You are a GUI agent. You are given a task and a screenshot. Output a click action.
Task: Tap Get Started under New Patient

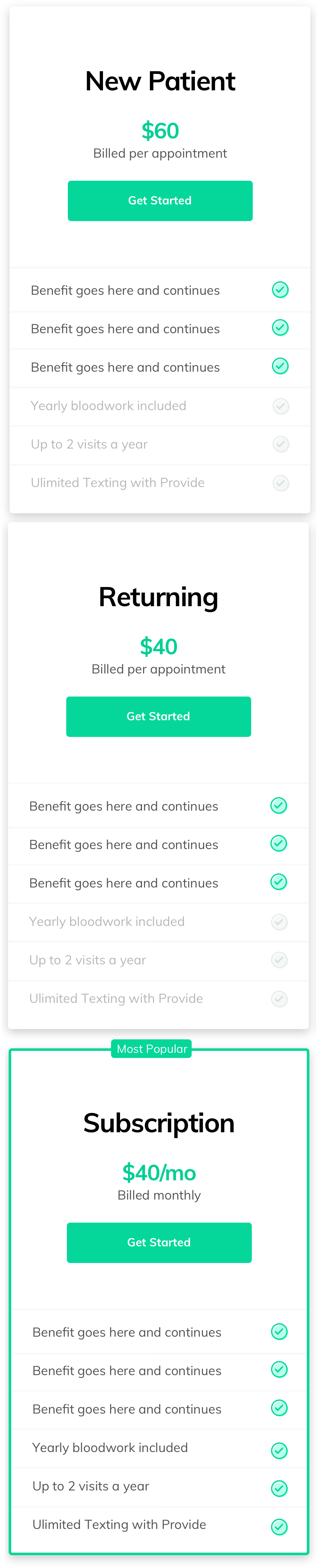pos(160,201)
